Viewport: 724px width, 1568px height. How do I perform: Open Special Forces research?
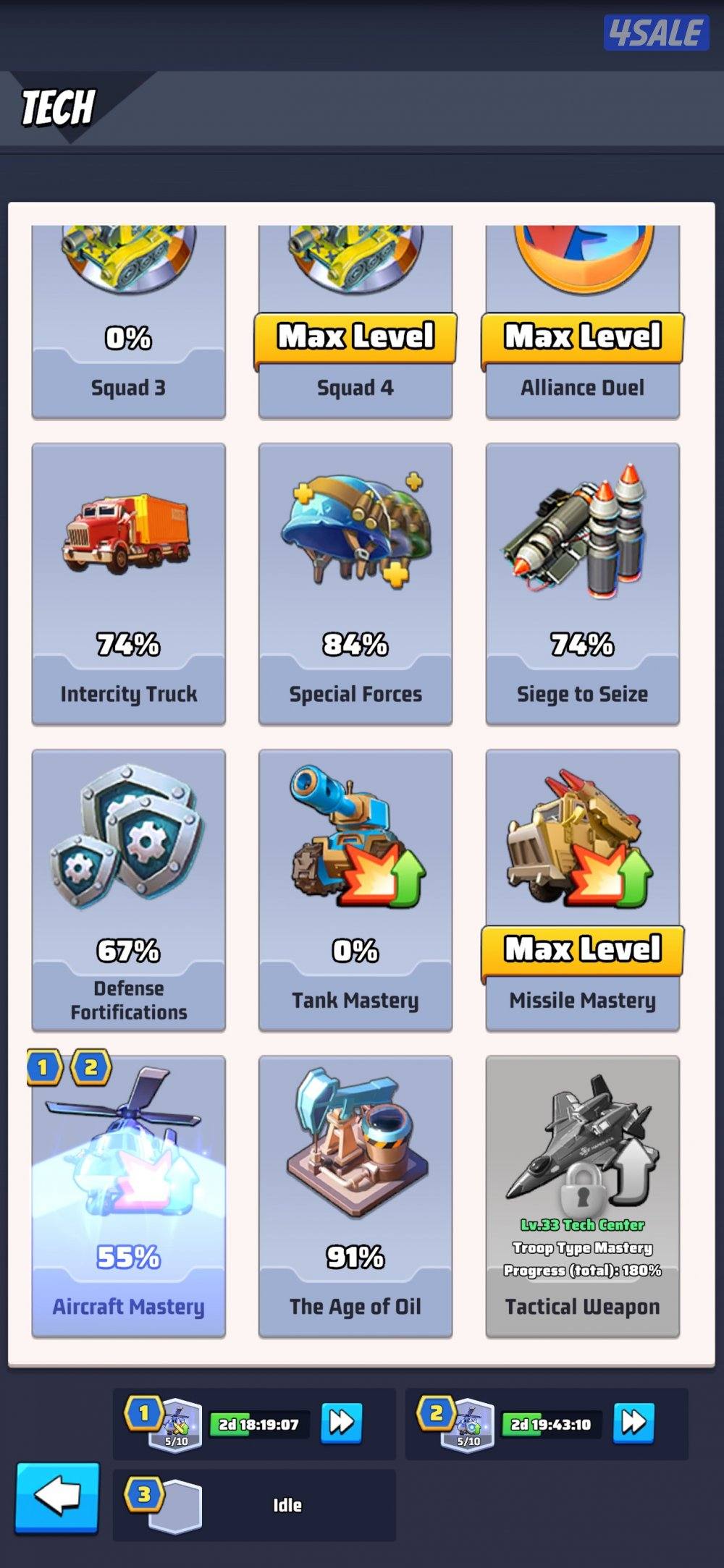[x=355, y=584]
